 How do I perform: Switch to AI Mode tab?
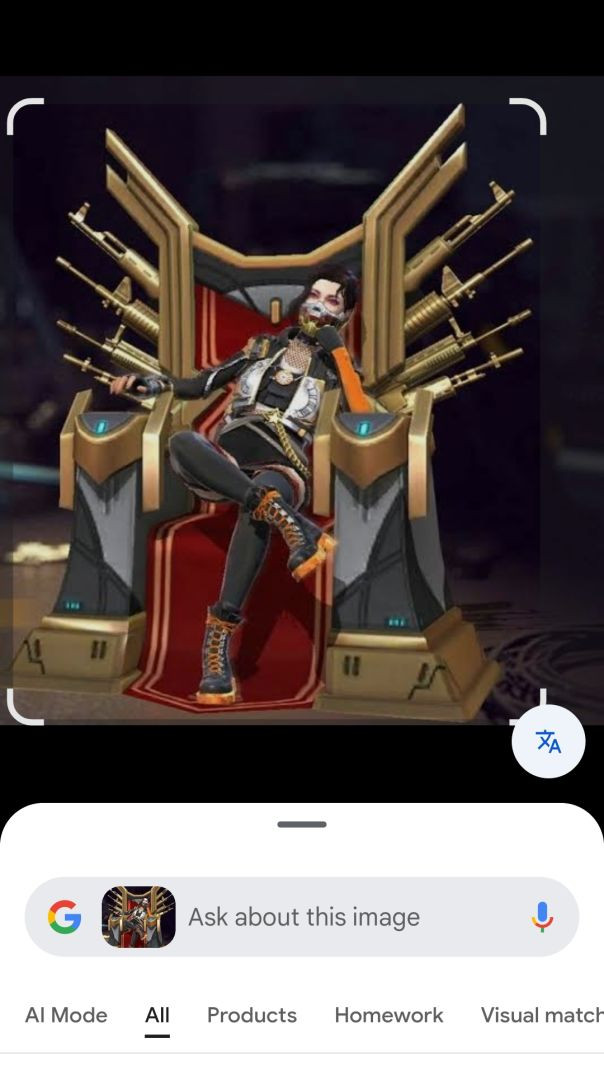[x=66, y=1015]
